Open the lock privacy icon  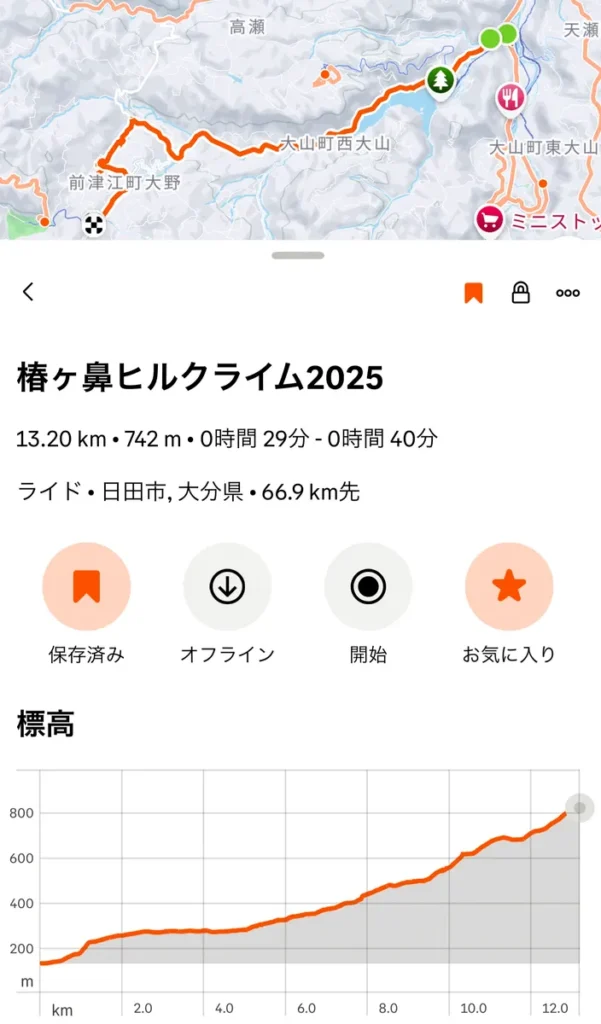(x=520, y=292)
